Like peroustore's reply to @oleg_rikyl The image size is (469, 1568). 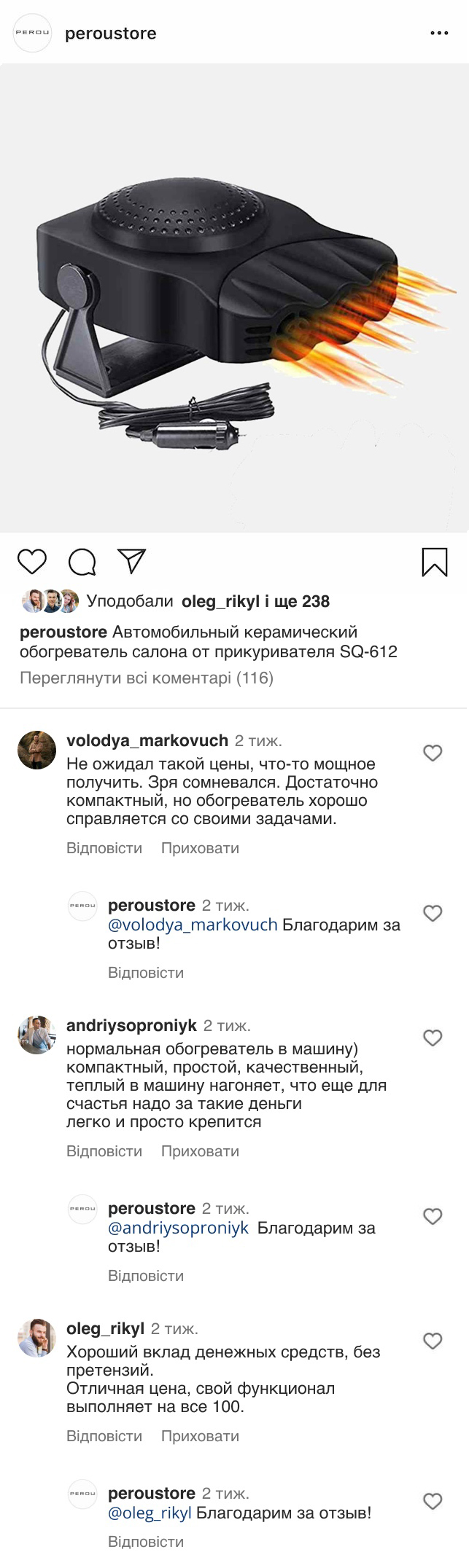(433, 1501)
